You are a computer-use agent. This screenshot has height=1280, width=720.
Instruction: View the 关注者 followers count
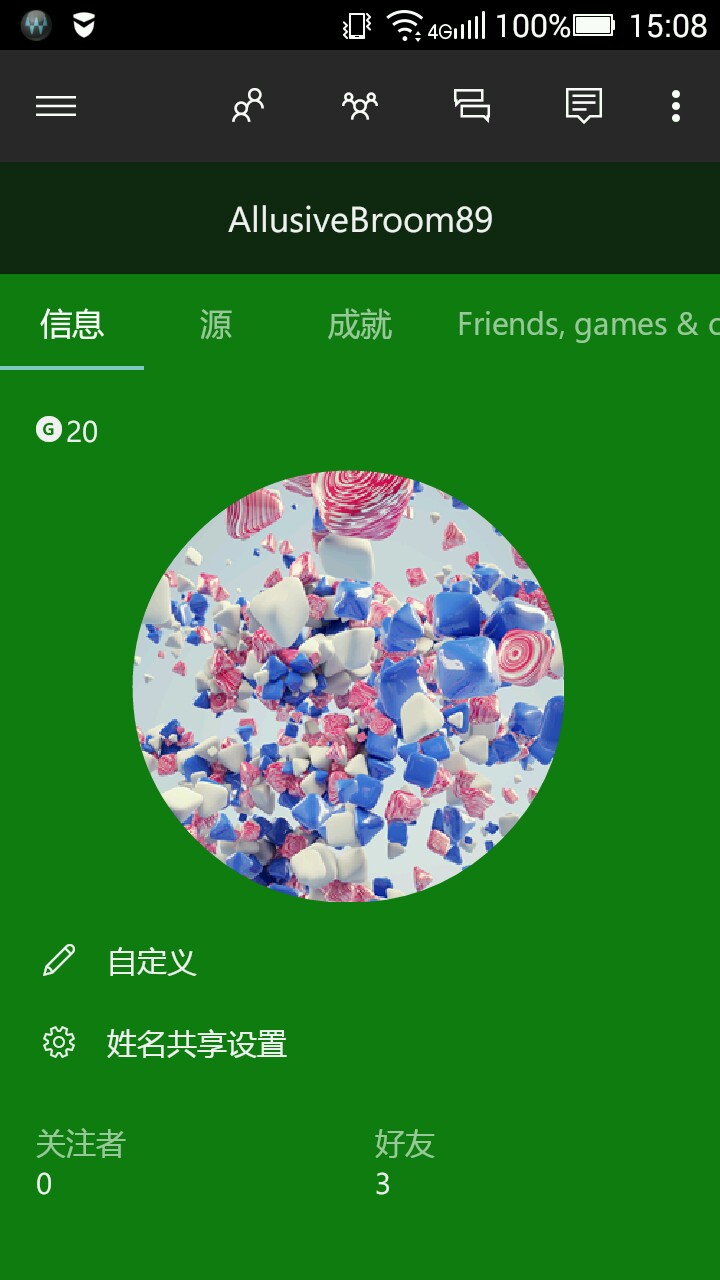tap(80, 1164)
